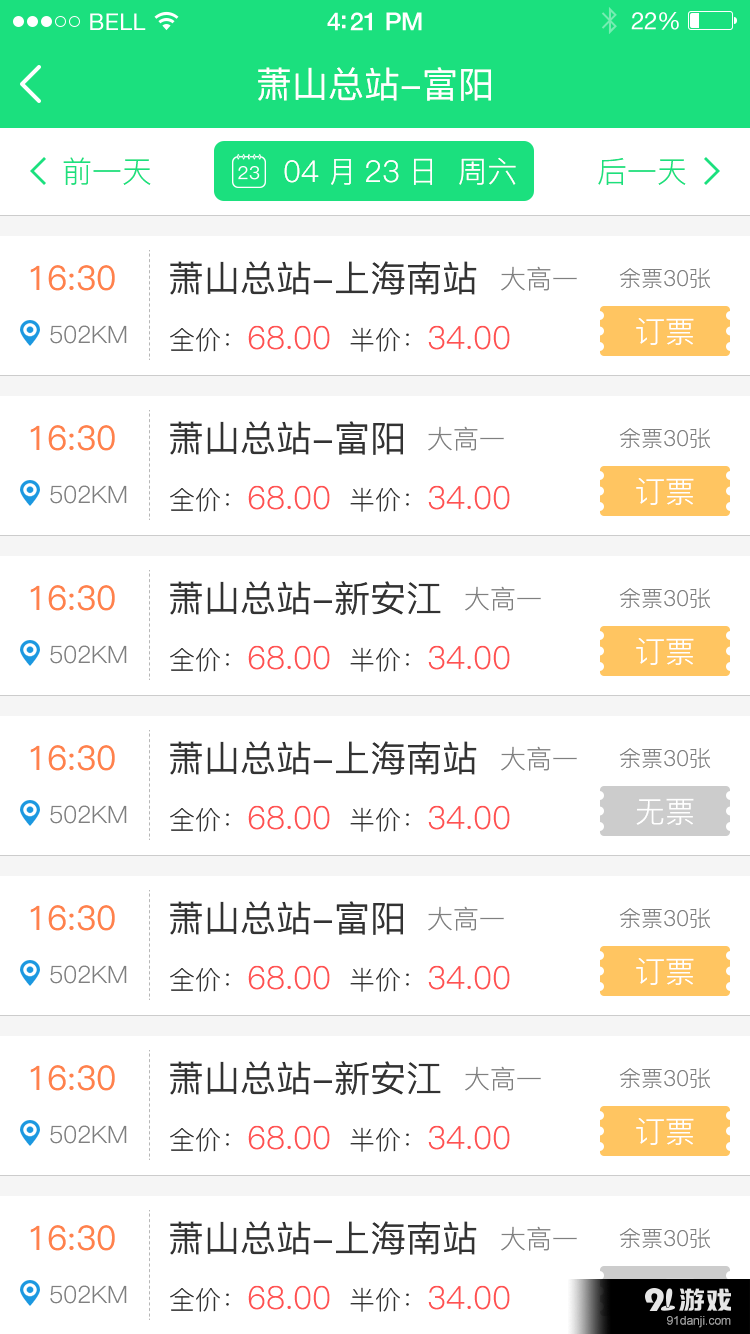Viewport: 750px width, 1334px height.
Task: Click the left chevron before 前一天
Action: tap(38, 171)
